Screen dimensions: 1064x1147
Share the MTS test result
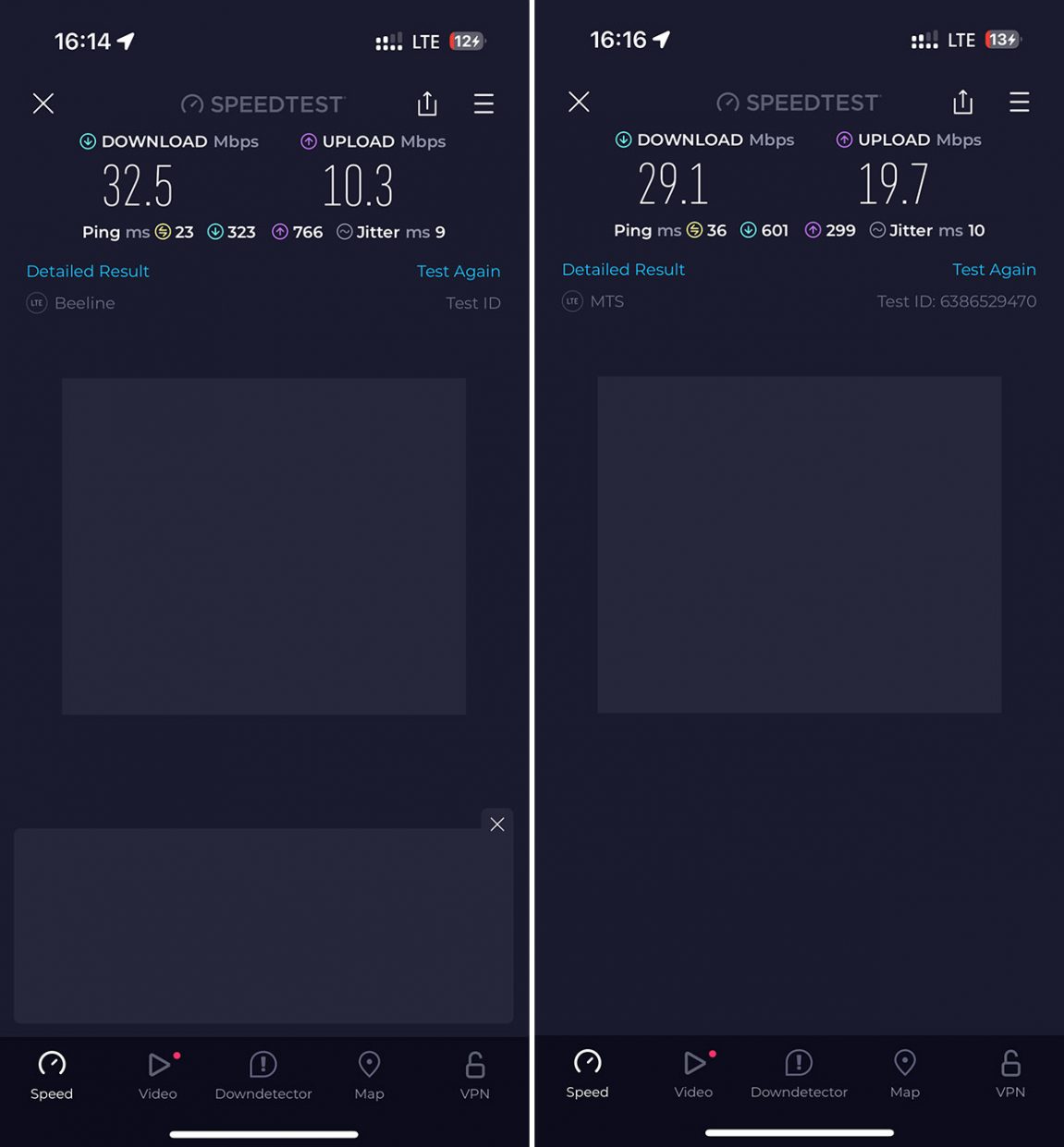(962, 102)
